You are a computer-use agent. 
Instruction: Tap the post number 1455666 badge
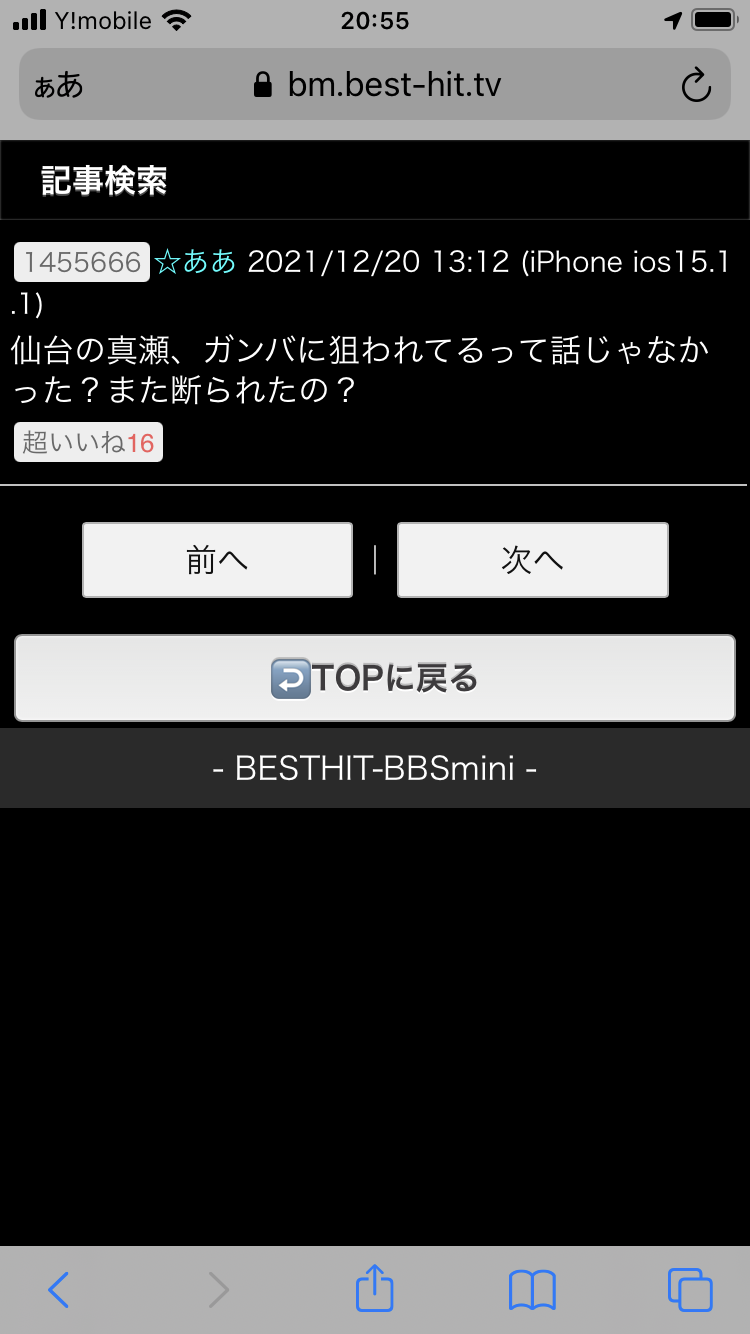click(82, 263)
